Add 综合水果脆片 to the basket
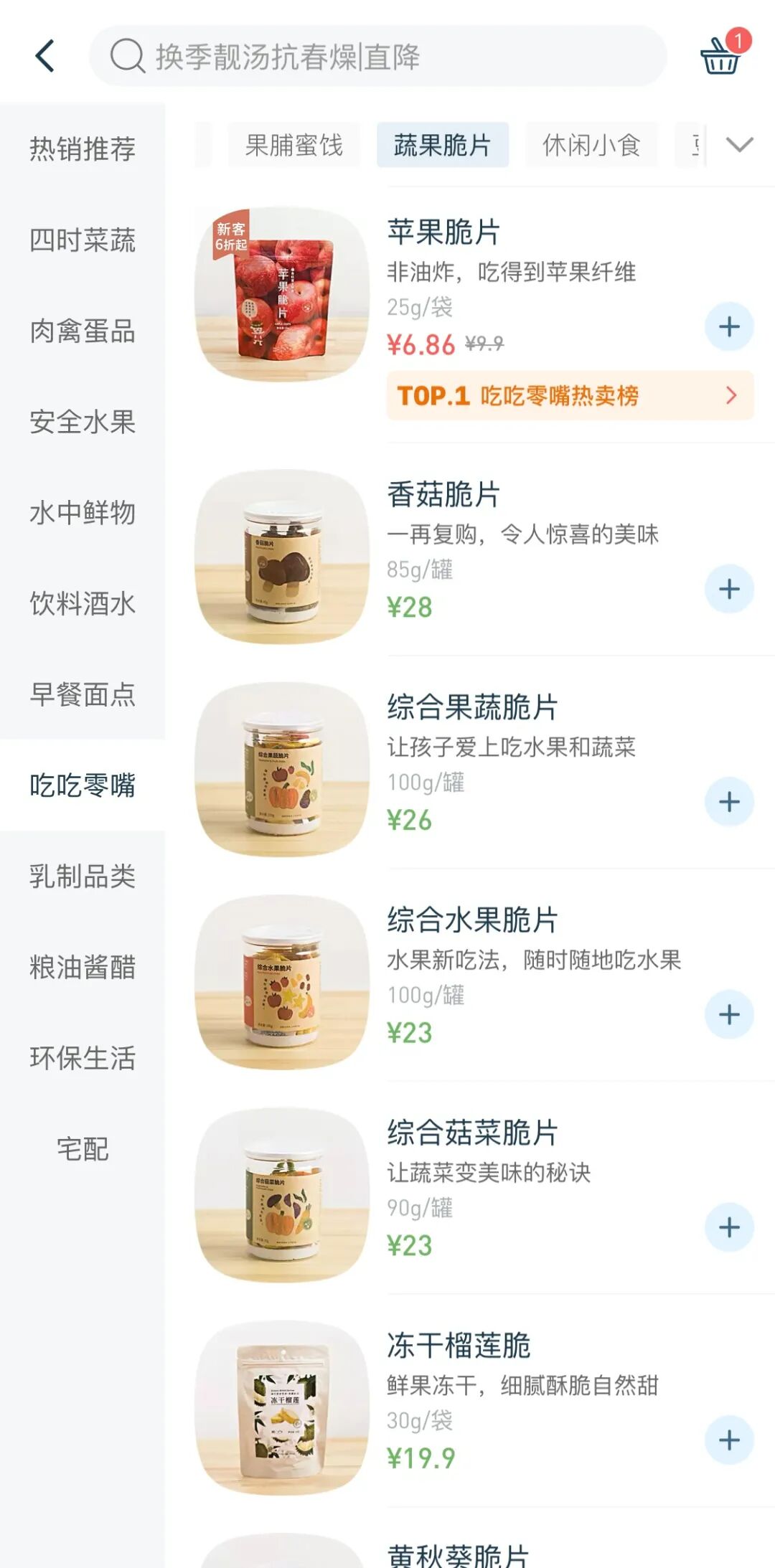The height and width of the screenshot is (1568, 775). point(729,1015)
